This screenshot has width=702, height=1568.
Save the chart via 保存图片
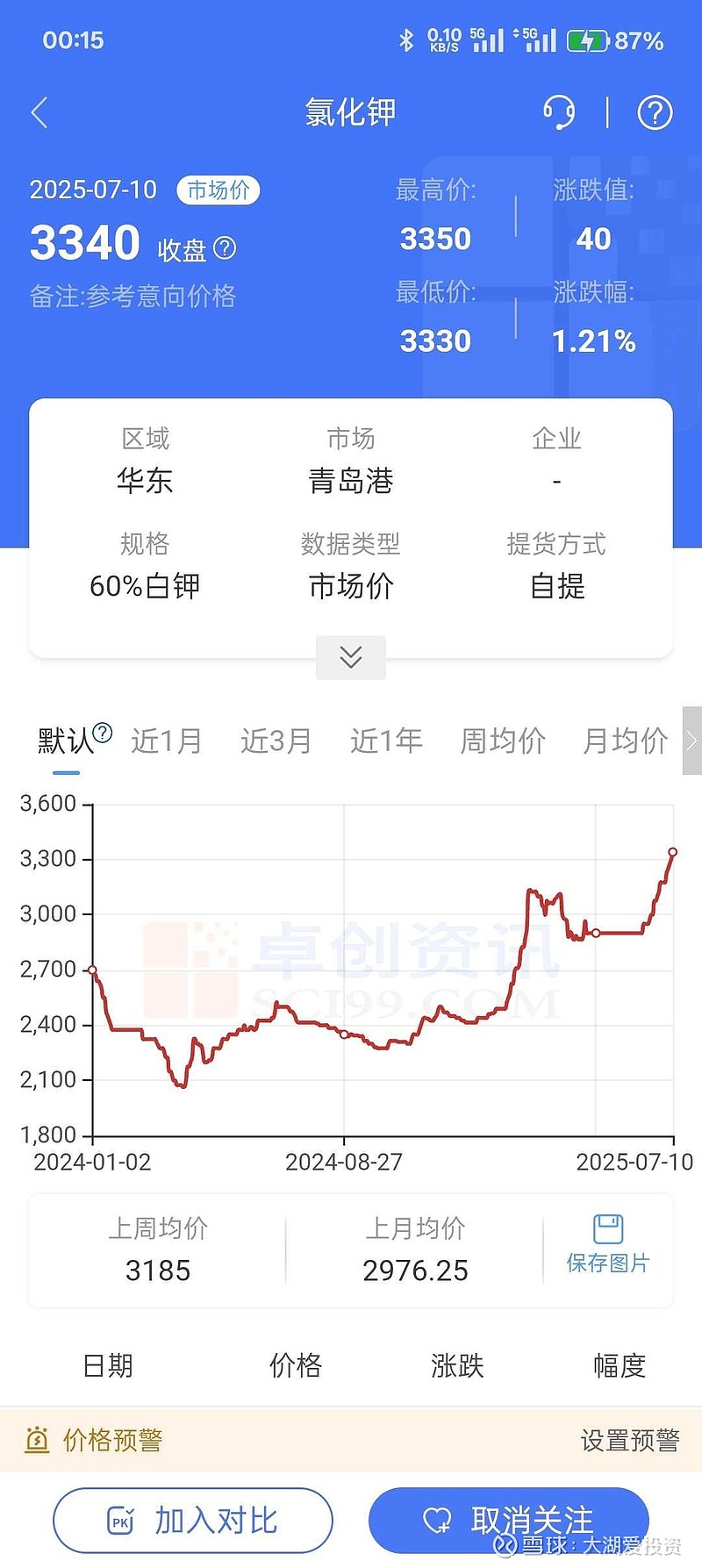pyautogui.click(x=608, y=1244)
